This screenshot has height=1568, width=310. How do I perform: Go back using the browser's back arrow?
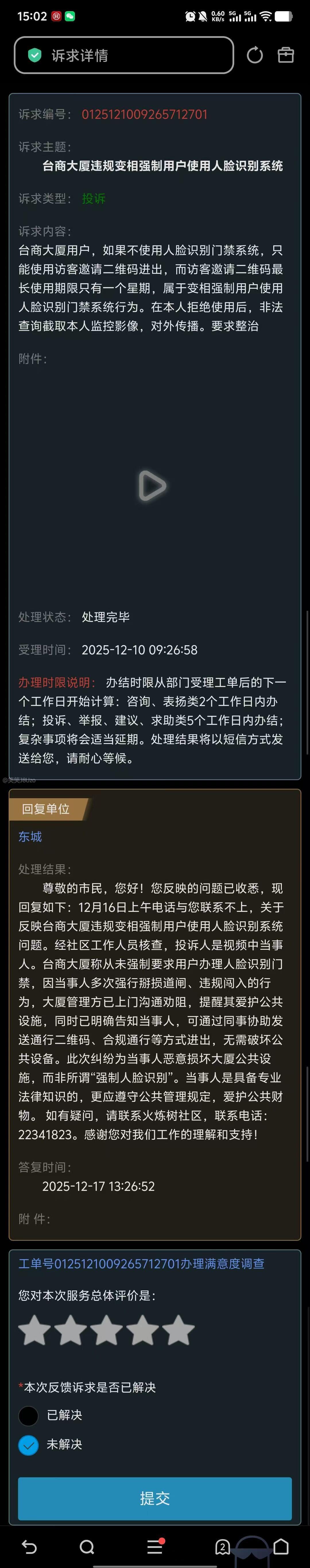tap(29, 1547)
